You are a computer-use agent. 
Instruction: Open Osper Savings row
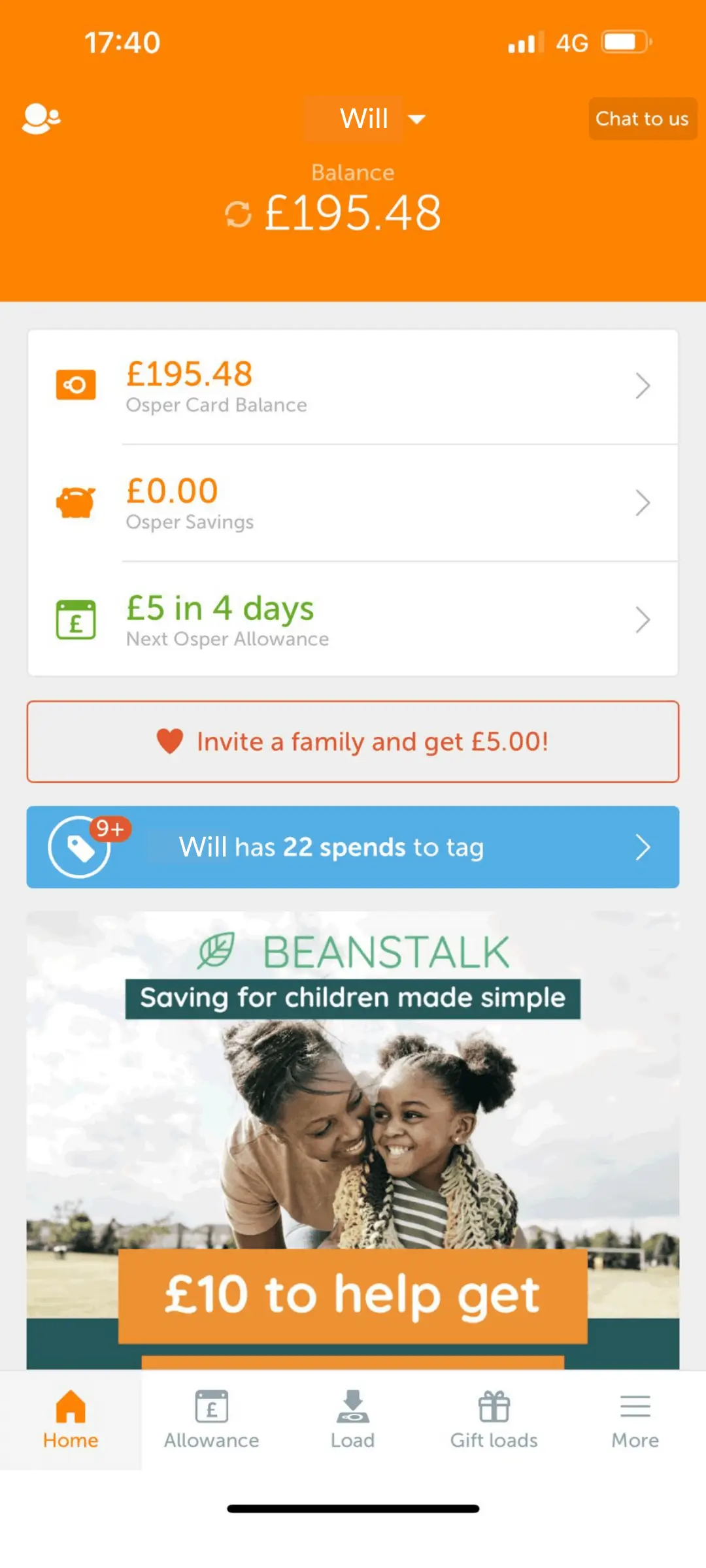click(x=353, y=503)
